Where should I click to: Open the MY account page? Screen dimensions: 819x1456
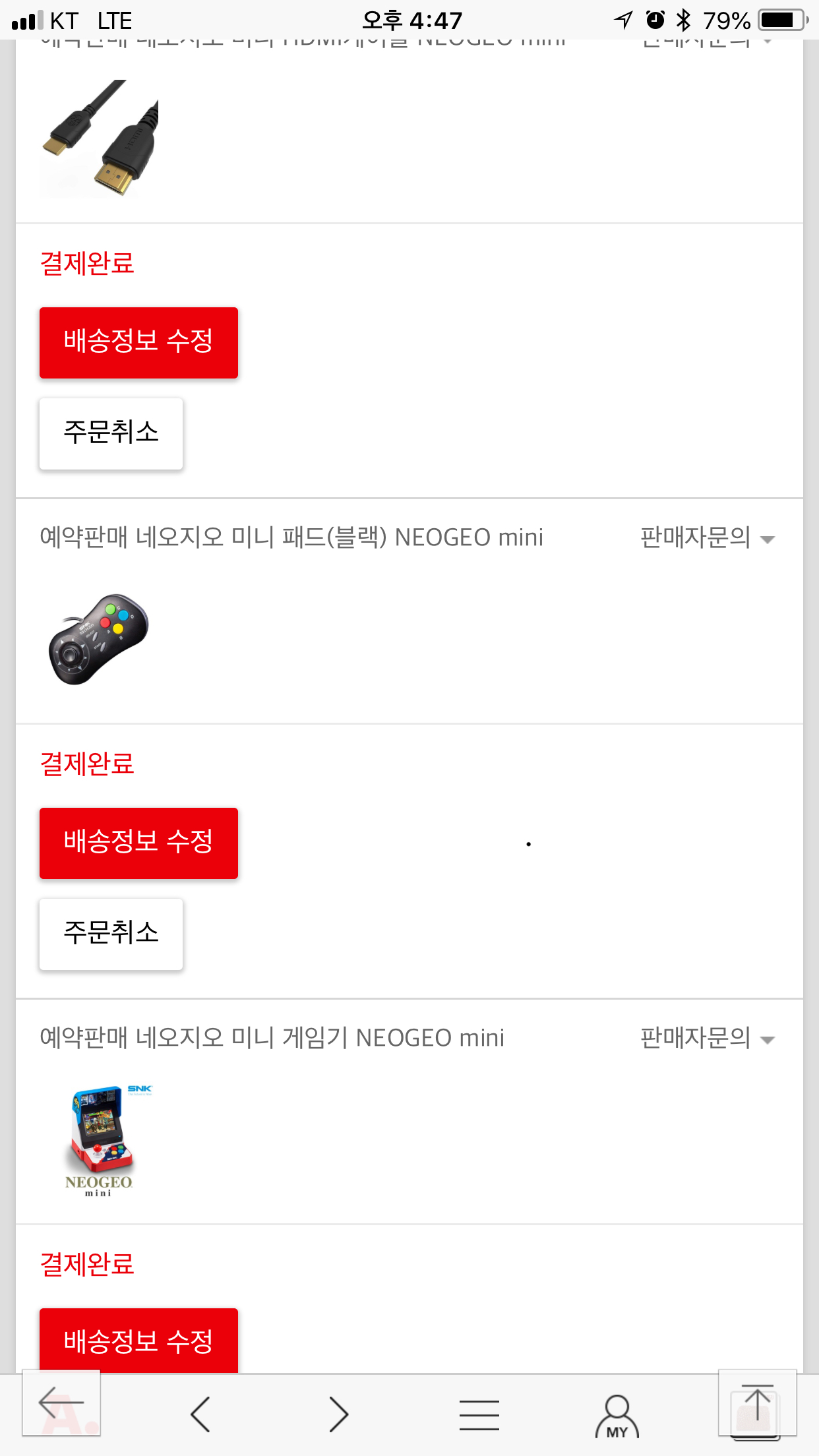pos(617,1416)
